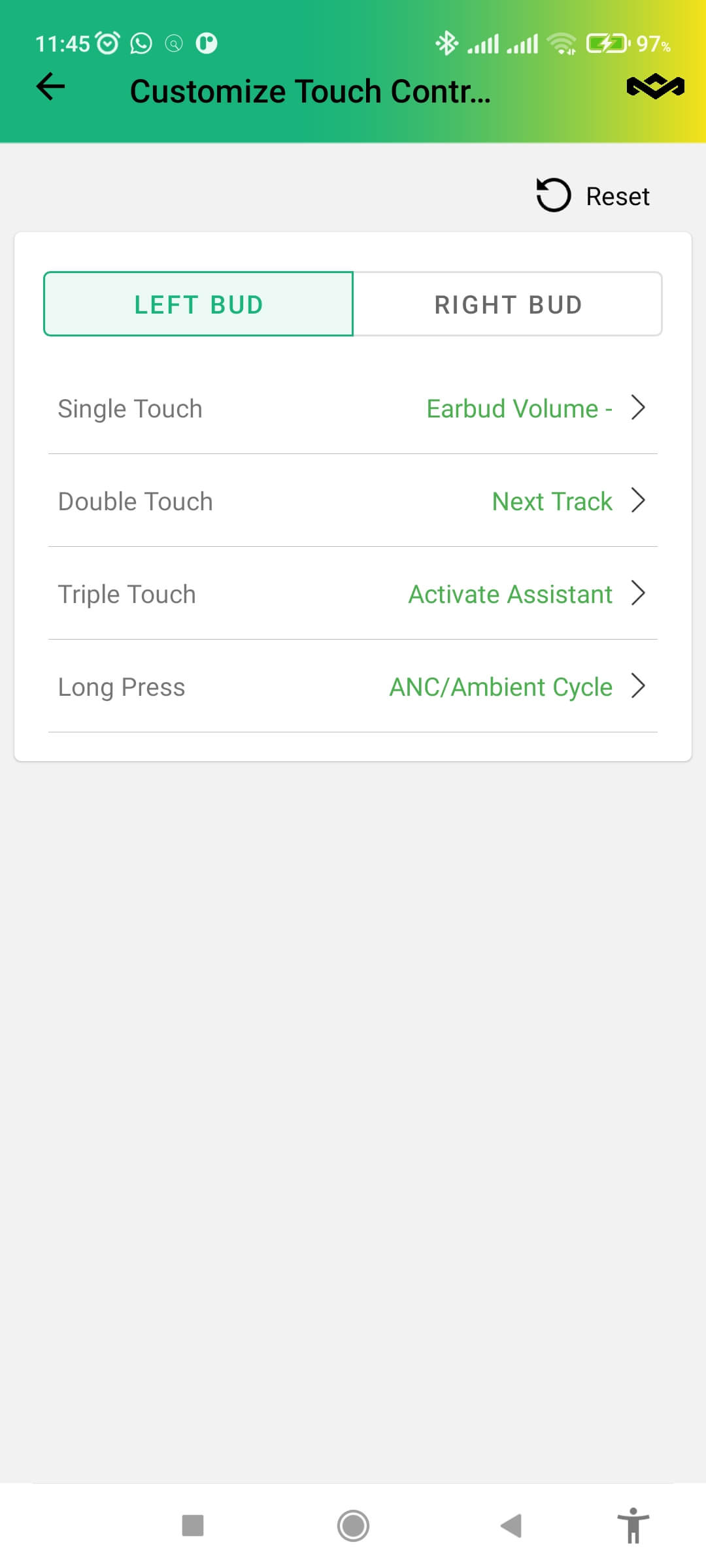Open Single Touch action settings

pyautogui.click(x=353, y=409)
